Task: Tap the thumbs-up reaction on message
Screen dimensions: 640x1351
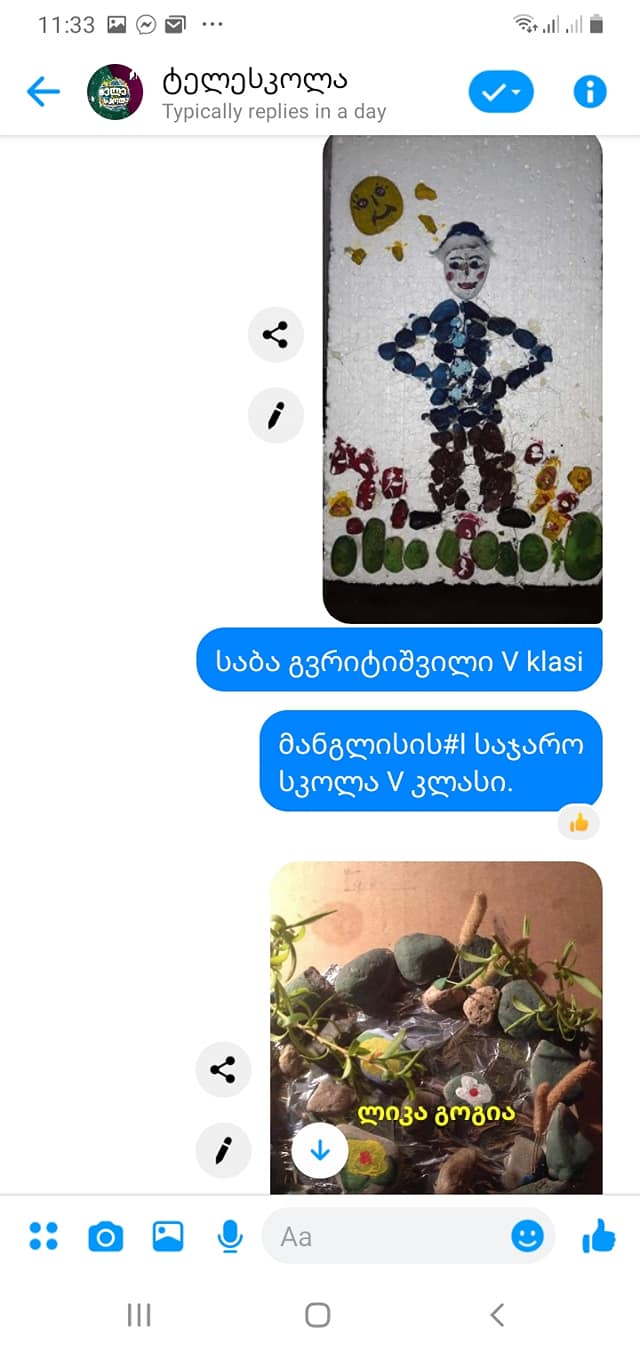Action: click(x=579, y=823)
